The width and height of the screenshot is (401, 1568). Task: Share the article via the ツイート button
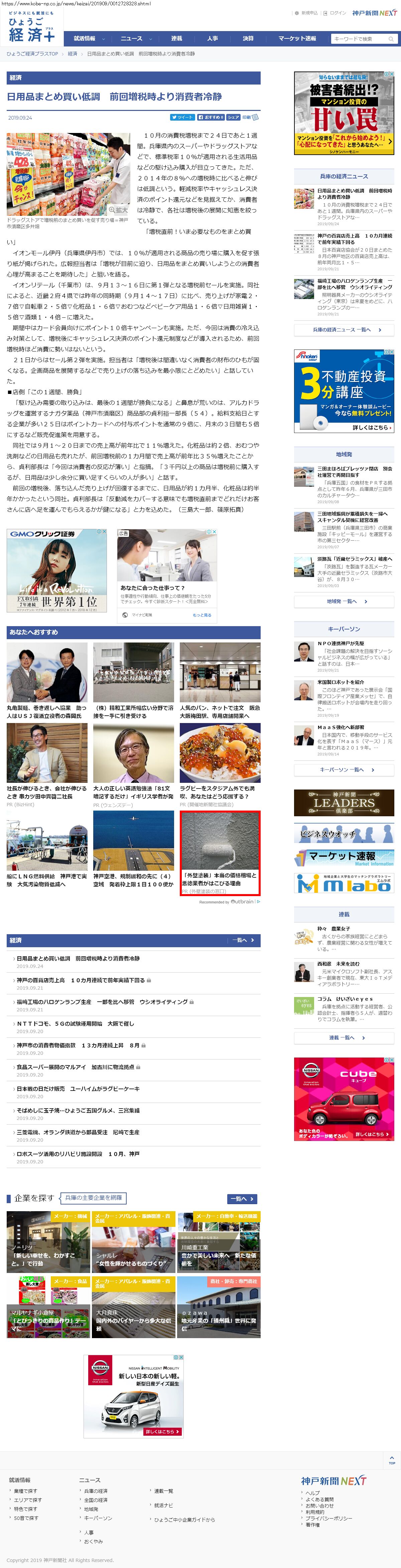pos(182,118)
